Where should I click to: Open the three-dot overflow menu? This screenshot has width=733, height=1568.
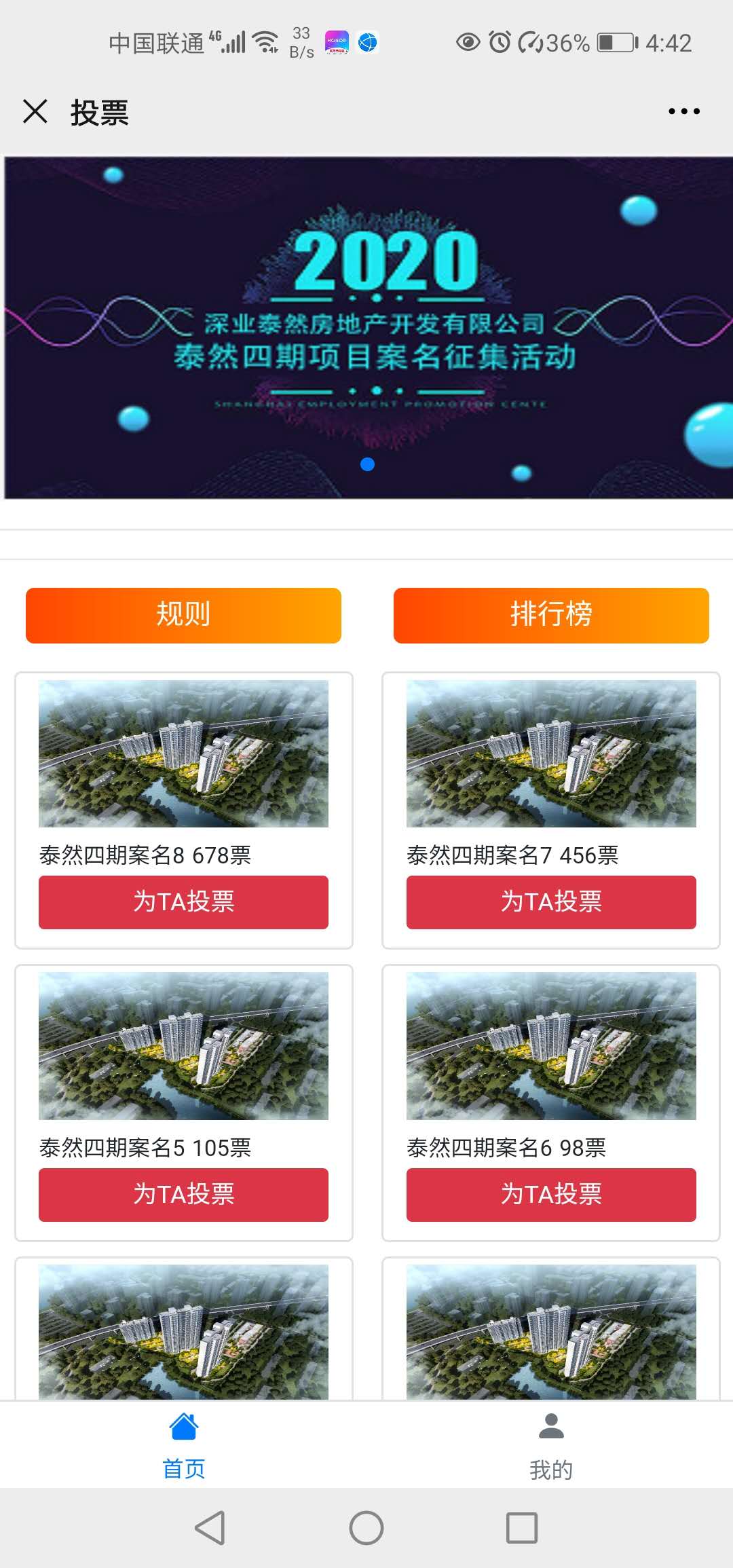(x=683, y=111)
